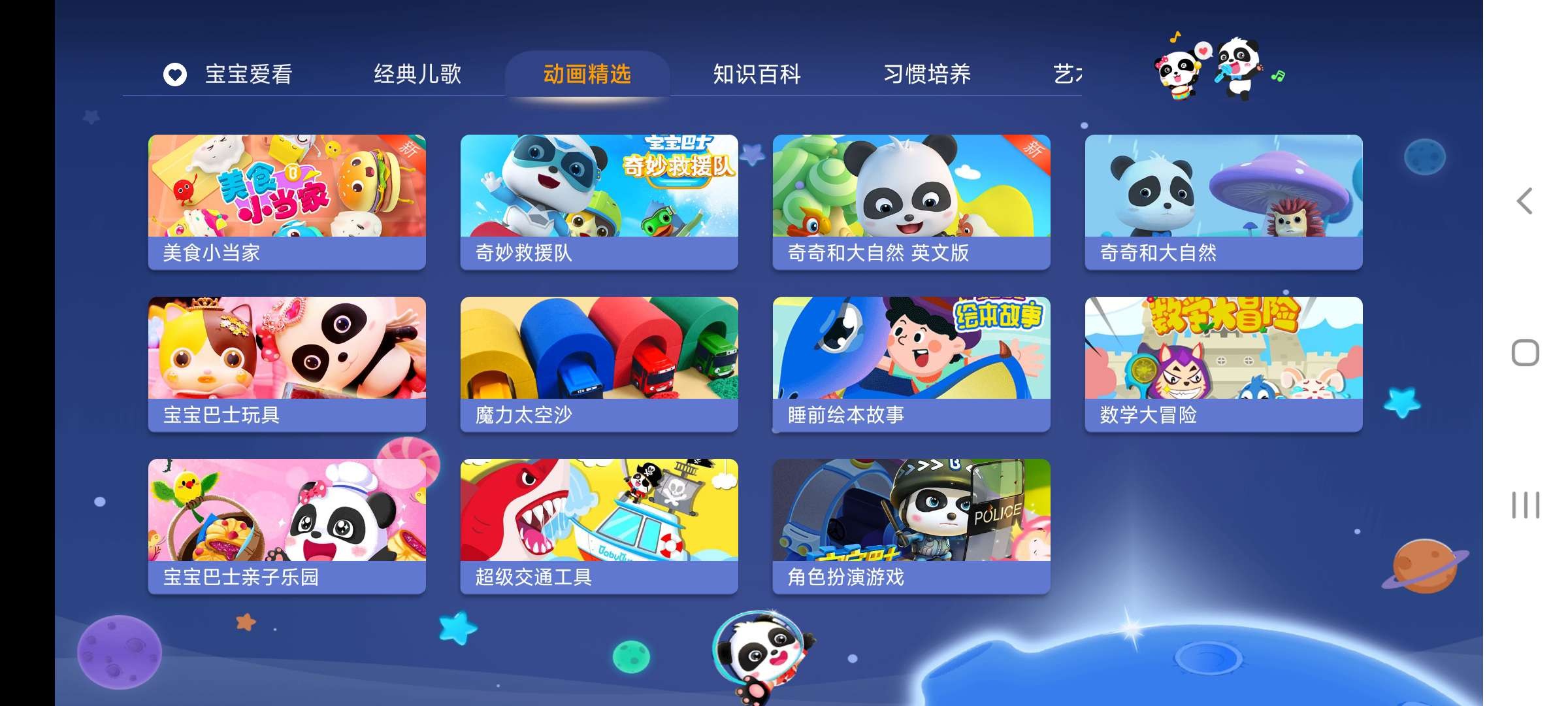This screenshot has height=706, width=1568.
Task: Open the 数学大冒险 series
Action: pyautogui.click(x=1224, y=363)
